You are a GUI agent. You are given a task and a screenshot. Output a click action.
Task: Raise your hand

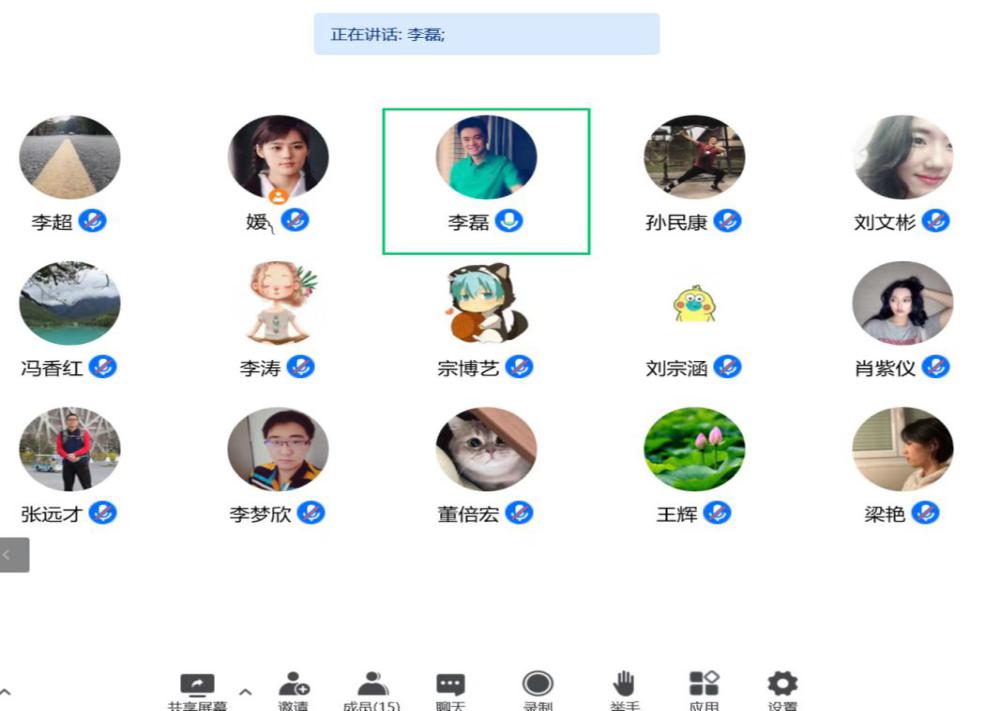pyautogui.click(x=624, y=687)
